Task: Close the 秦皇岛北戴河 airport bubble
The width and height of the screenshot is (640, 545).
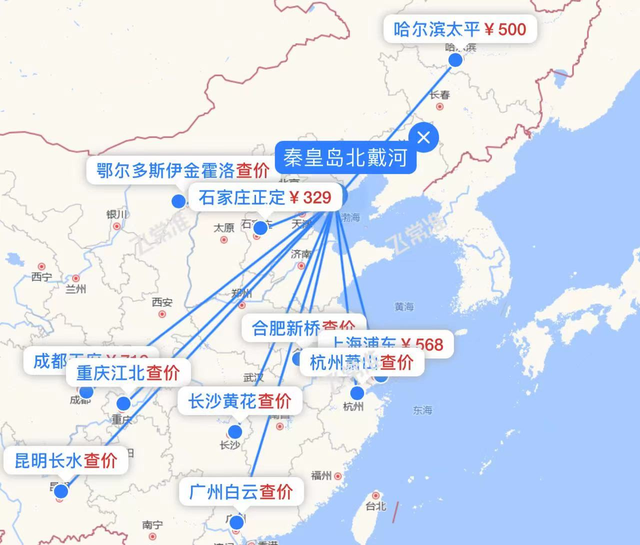Action: 425,138
